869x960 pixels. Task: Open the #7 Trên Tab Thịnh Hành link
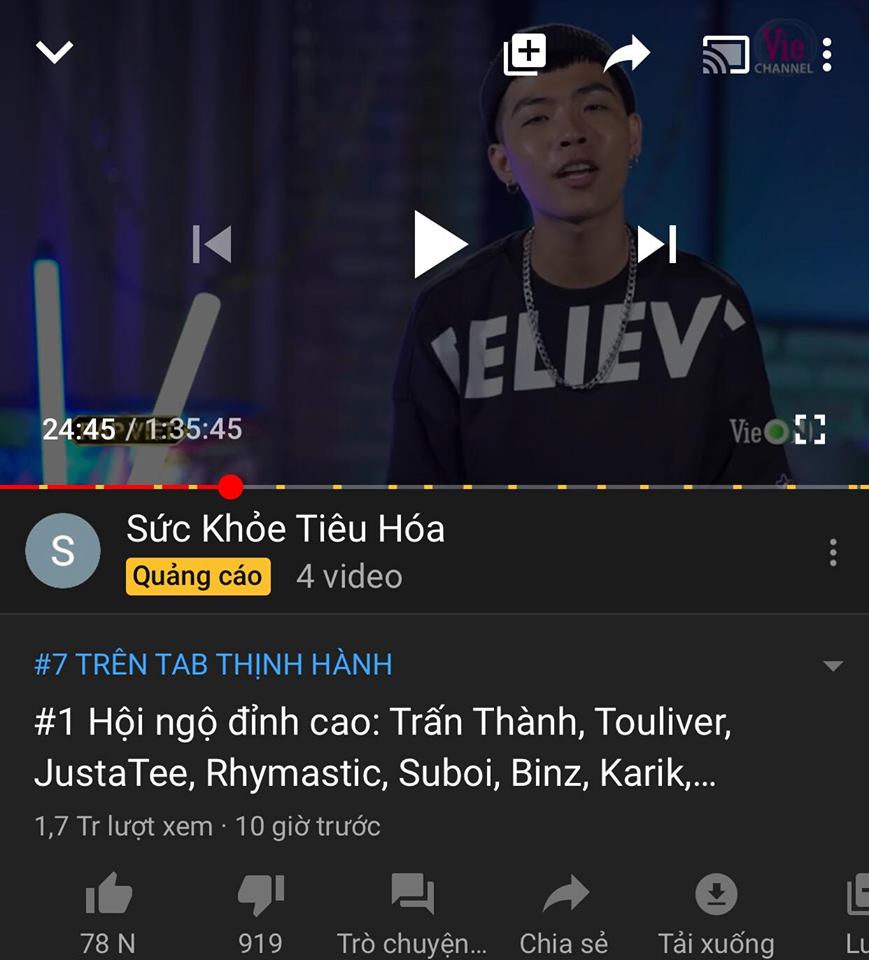pyautogui.click(x=214, y=664)
